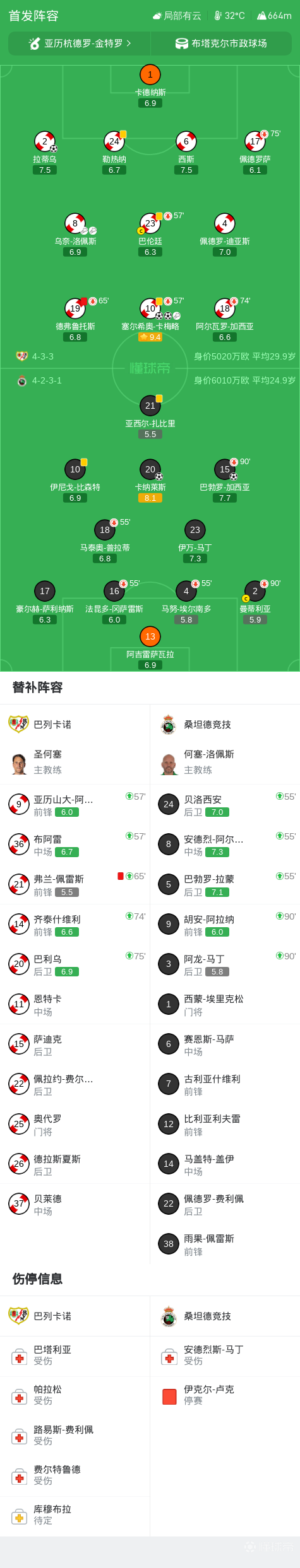
Task: Select substitute 胡安-阿拉纳 number 9
Action: coord(225,925)
